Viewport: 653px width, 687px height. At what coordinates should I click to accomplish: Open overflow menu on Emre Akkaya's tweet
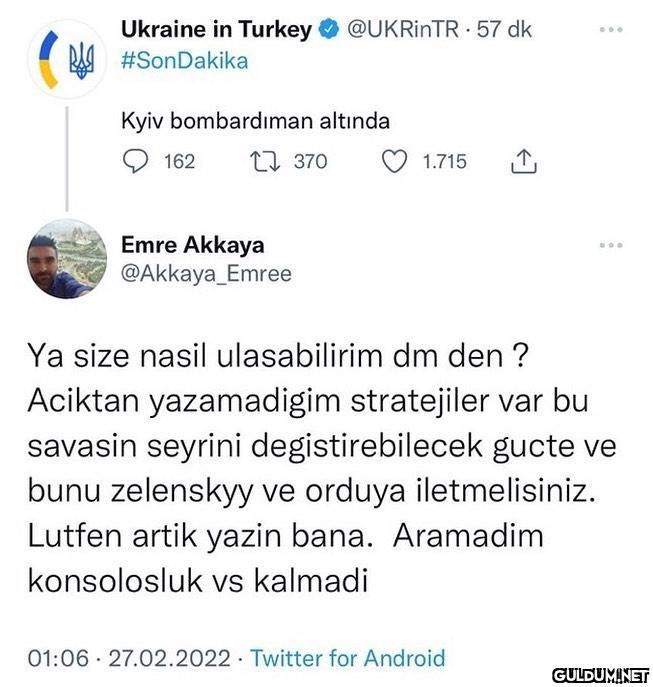click(x=610, y=245)
